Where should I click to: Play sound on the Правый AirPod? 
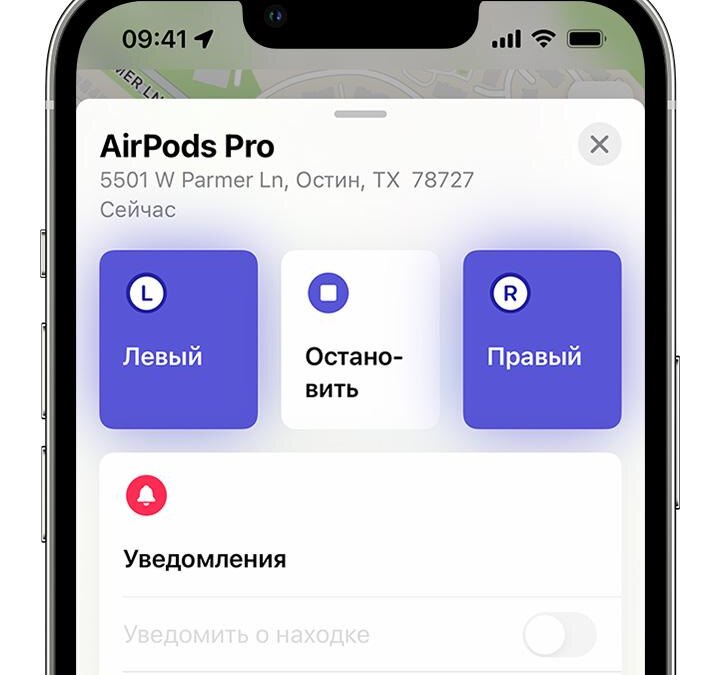point(541,339)
